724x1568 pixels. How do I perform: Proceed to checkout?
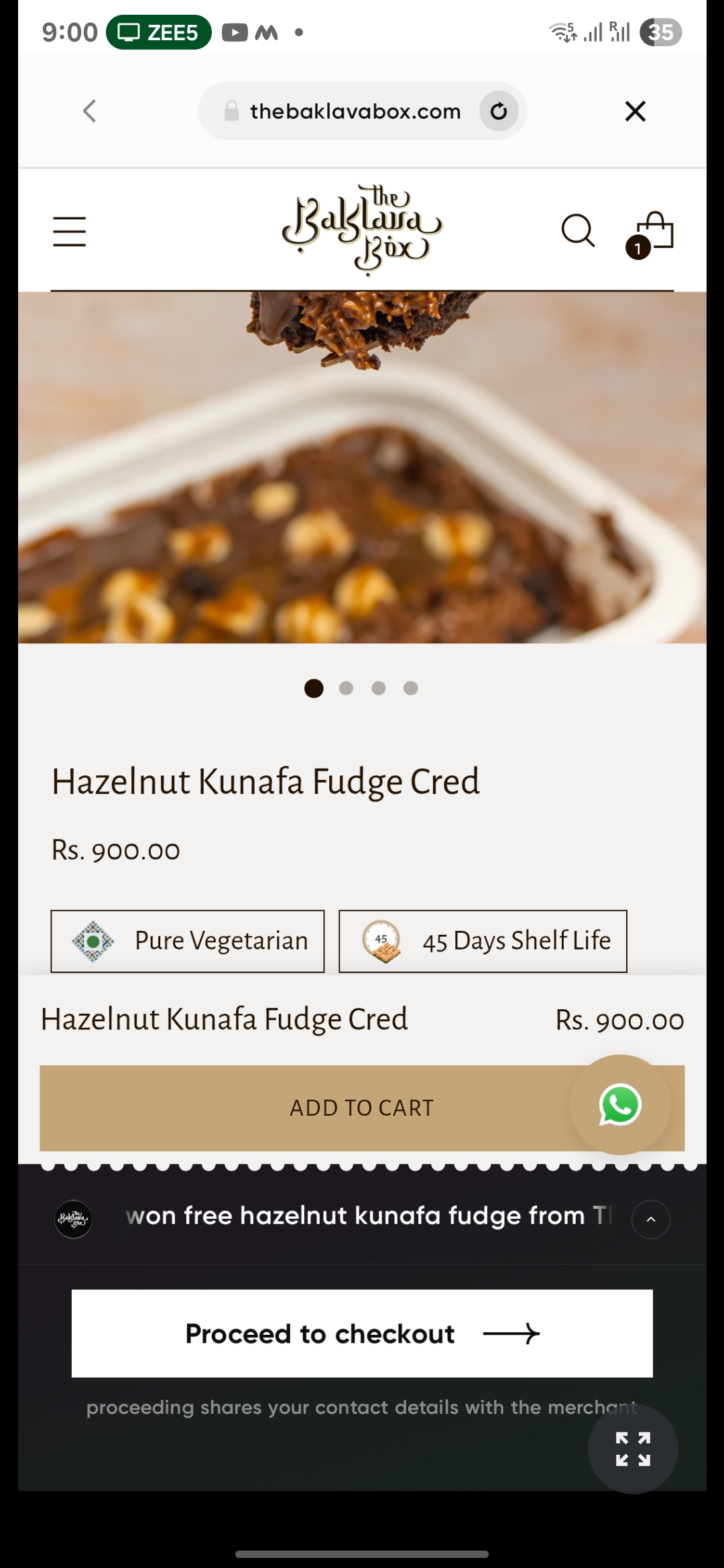362,1333
